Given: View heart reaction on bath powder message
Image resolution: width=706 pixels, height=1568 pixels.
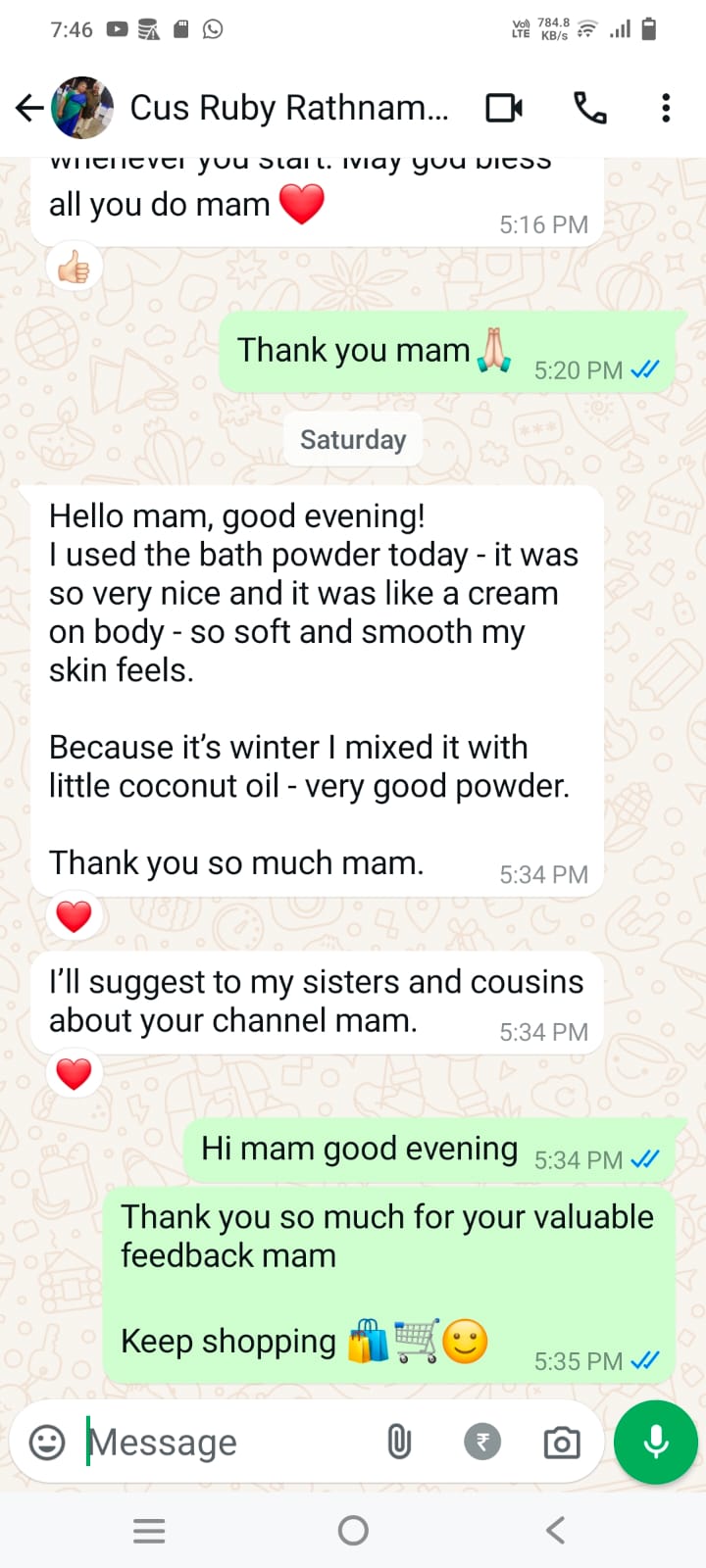Looking at the screenshot, I should (75, 916).
